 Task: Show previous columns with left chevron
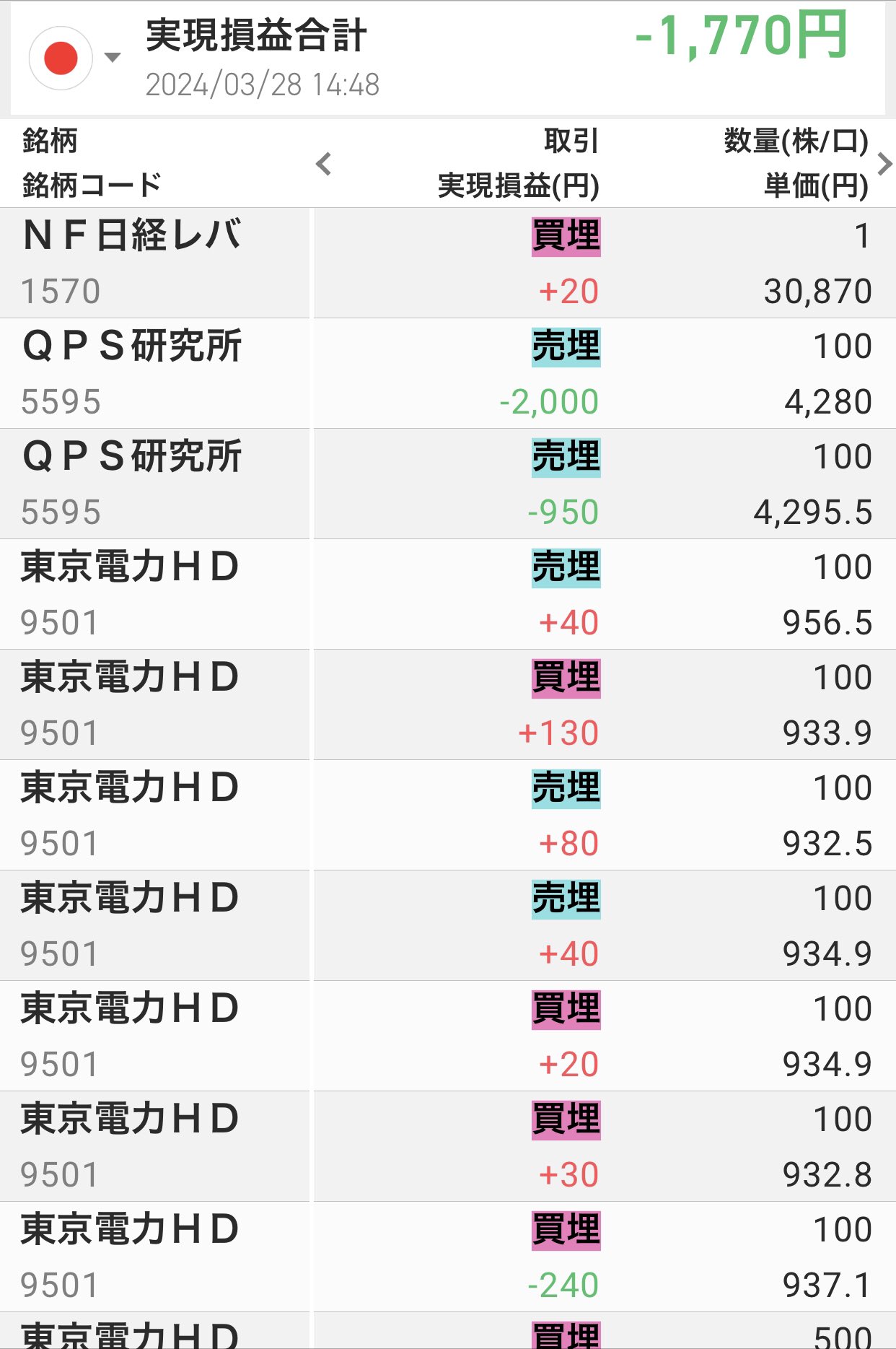click(324, 164)
